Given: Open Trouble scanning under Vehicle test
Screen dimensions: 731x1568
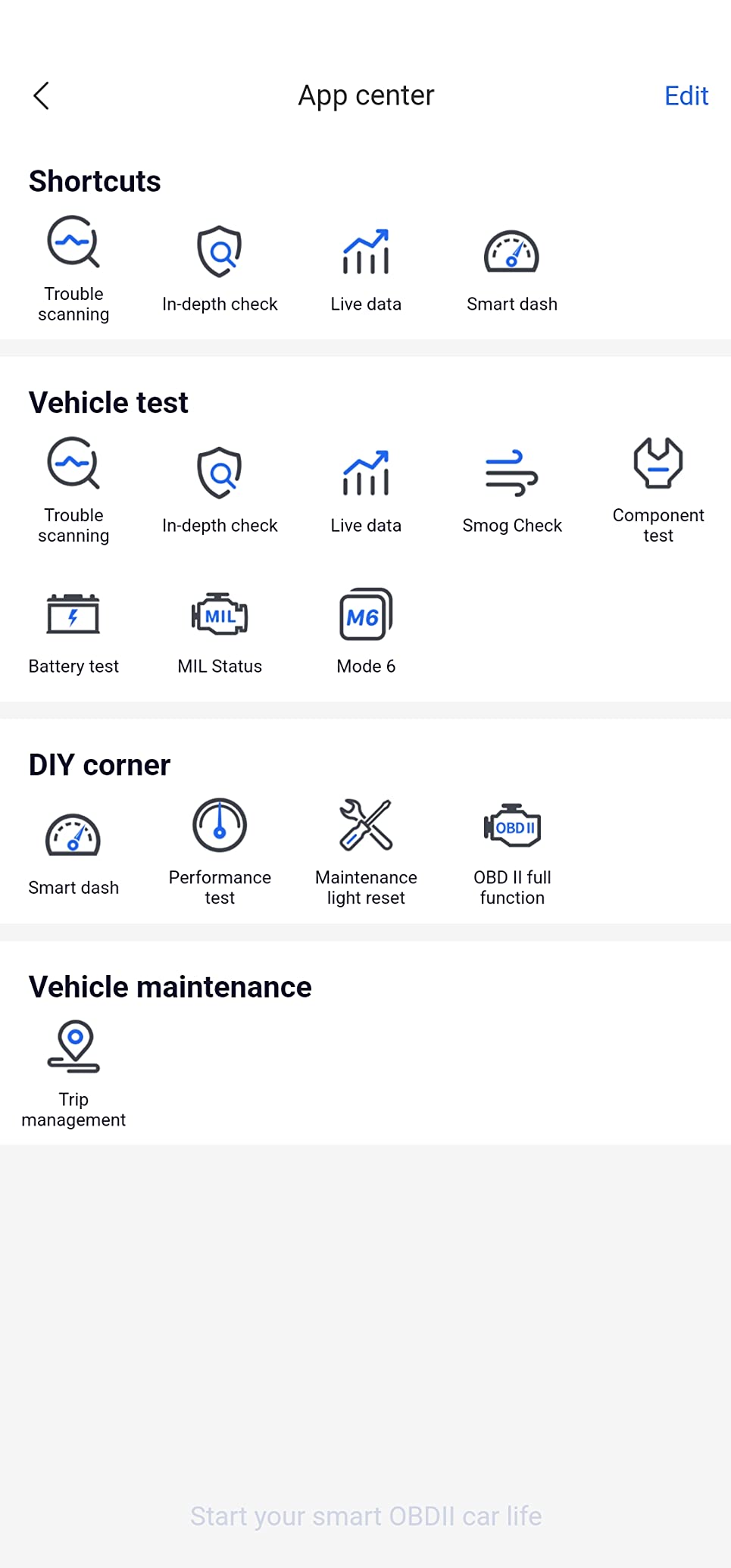Looking at the screenshot, I should click(73, 491).
